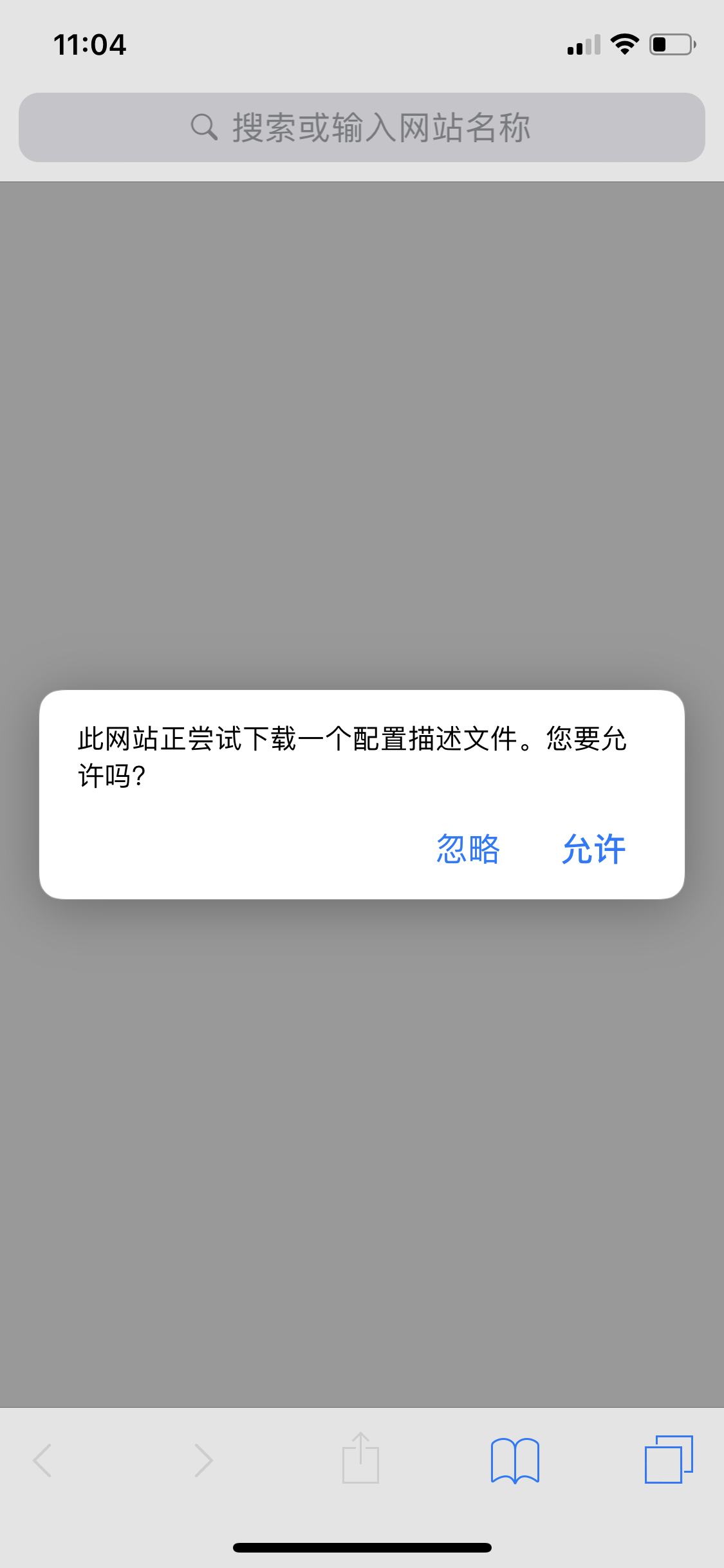The image size is (724, 1568).
Task: Choose 忽略 to ignore the download
Action: 468,849
